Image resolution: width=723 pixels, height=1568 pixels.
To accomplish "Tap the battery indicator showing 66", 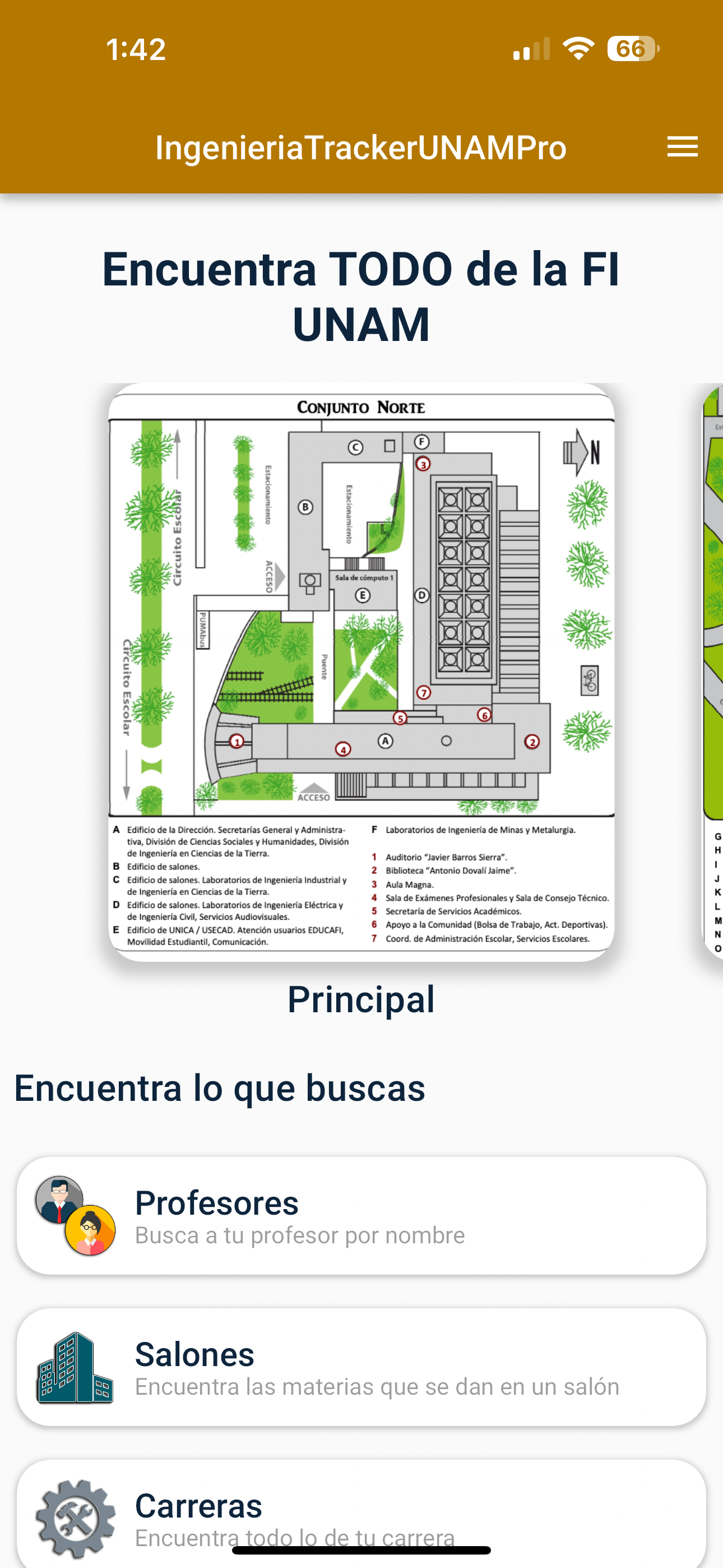I will pyautogui.click(x=631, y=48).
